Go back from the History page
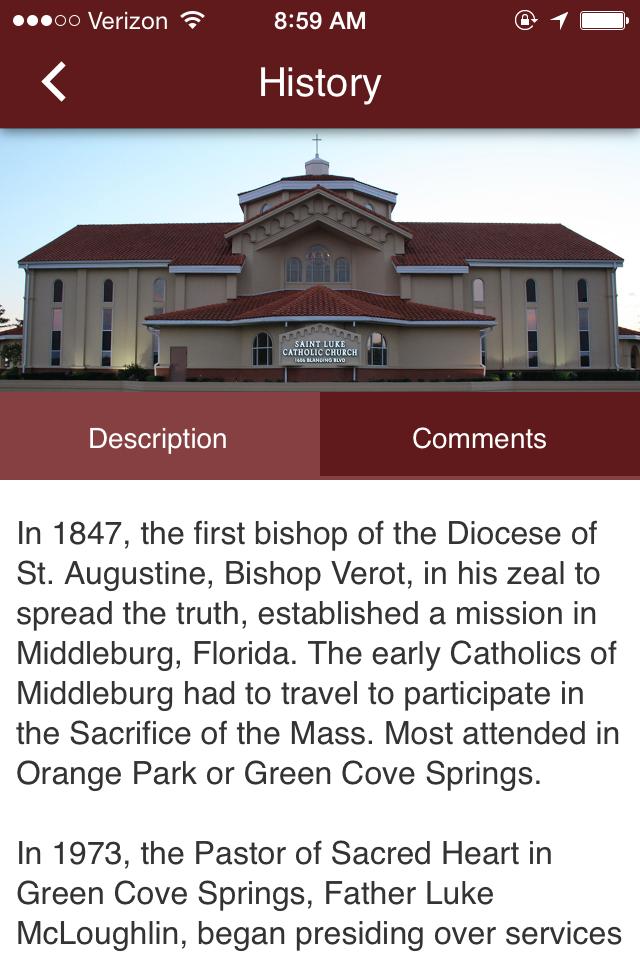The image size is (640, 960). [x=54, y=82]
